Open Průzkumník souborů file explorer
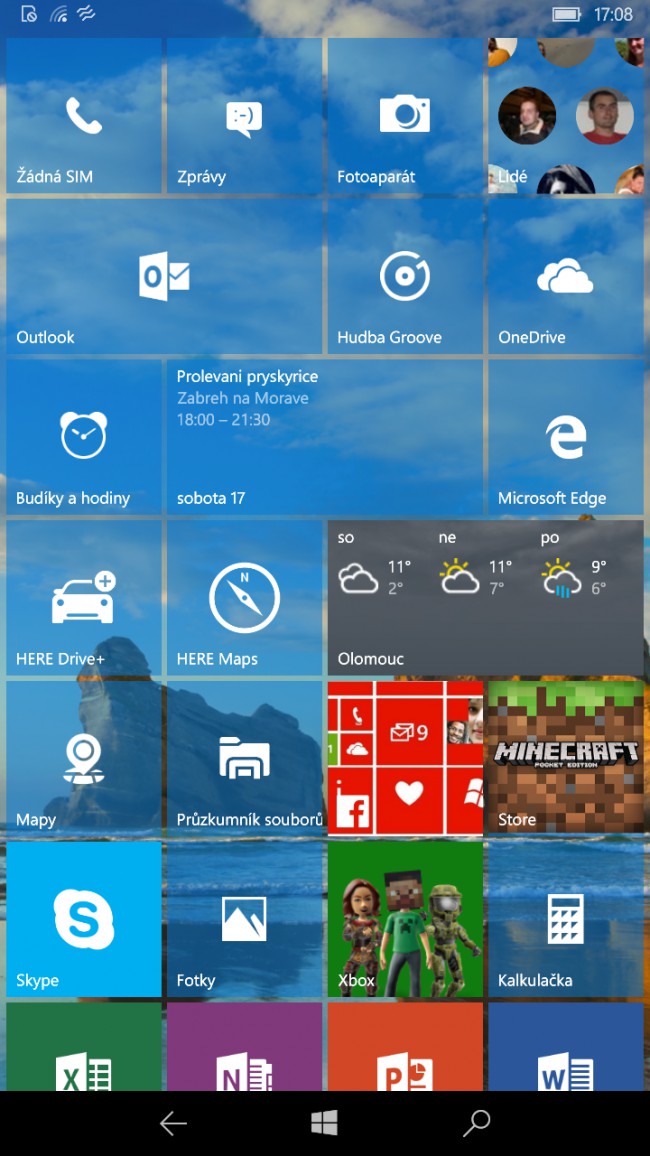This screenshot has width=650, height=1156. click(x=244, y=758)
